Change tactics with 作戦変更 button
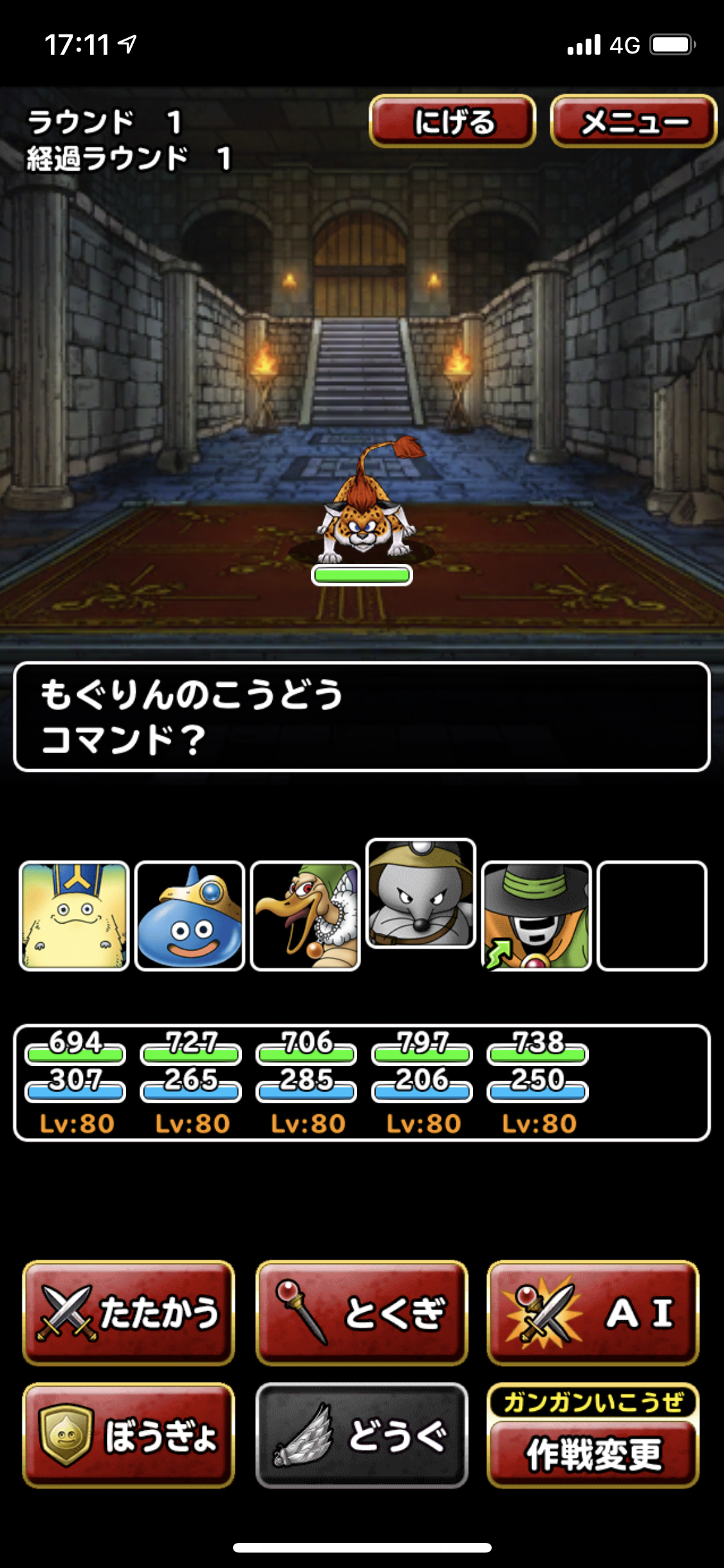Image resolution: width=724 pixels, height=1568 pixels. 593,1453
